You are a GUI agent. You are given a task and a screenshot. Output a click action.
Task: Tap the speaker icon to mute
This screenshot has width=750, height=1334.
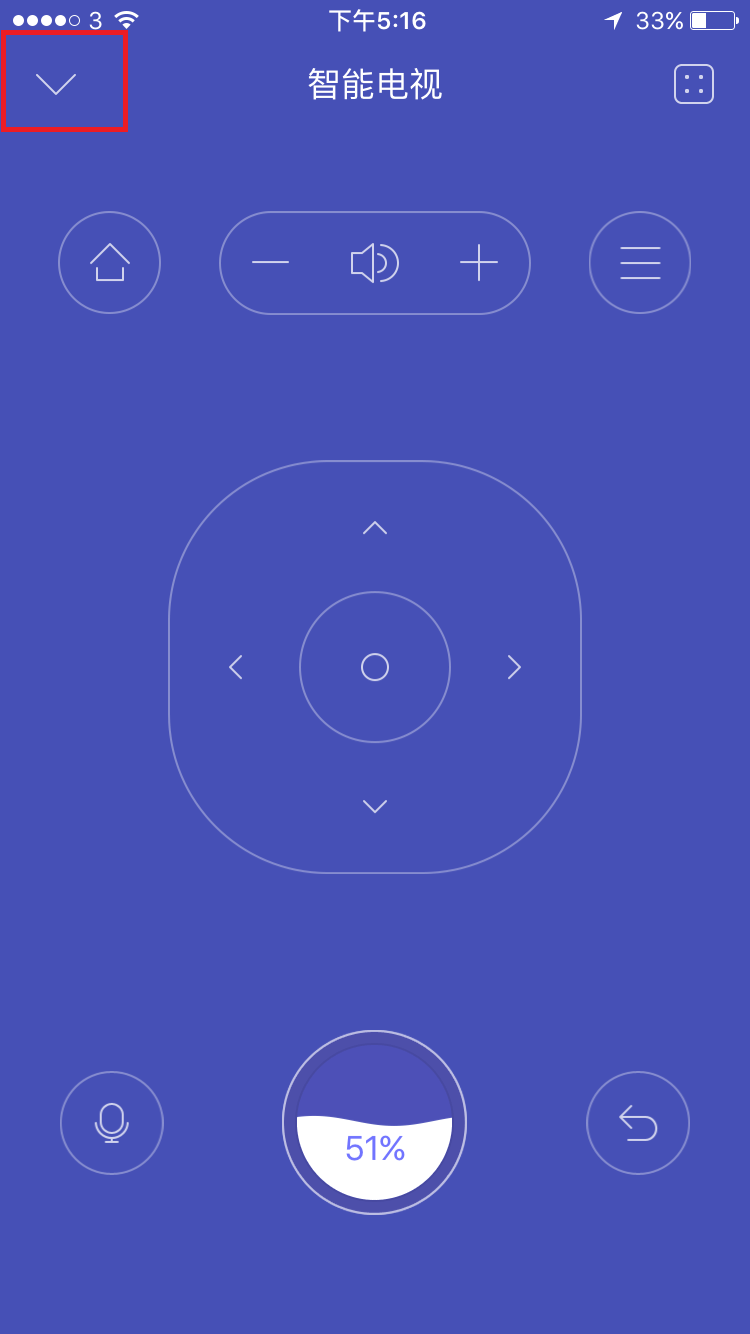(x=375, y=263)
